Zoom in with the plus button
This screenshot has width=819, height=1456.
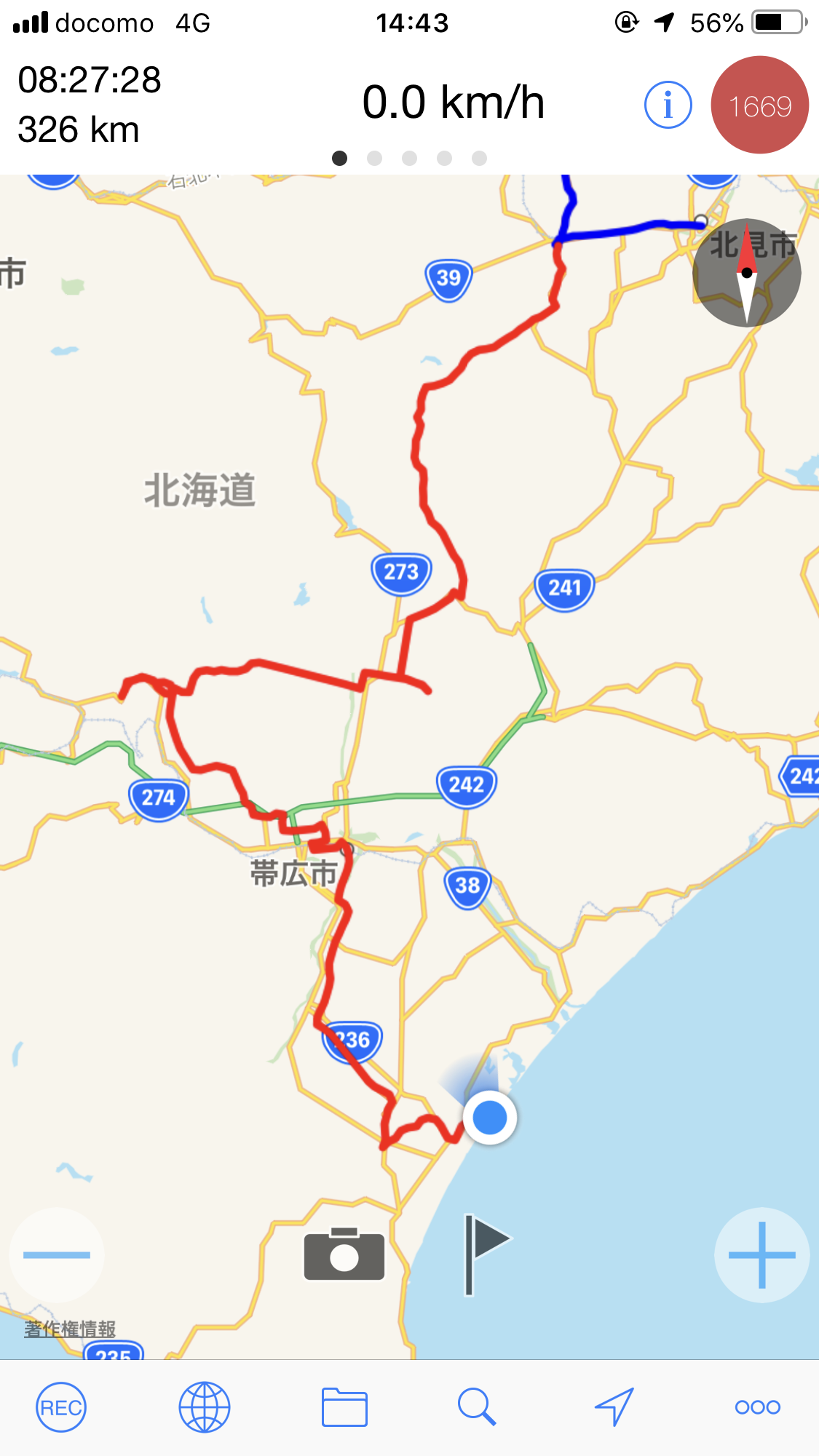coord(761,1254)
